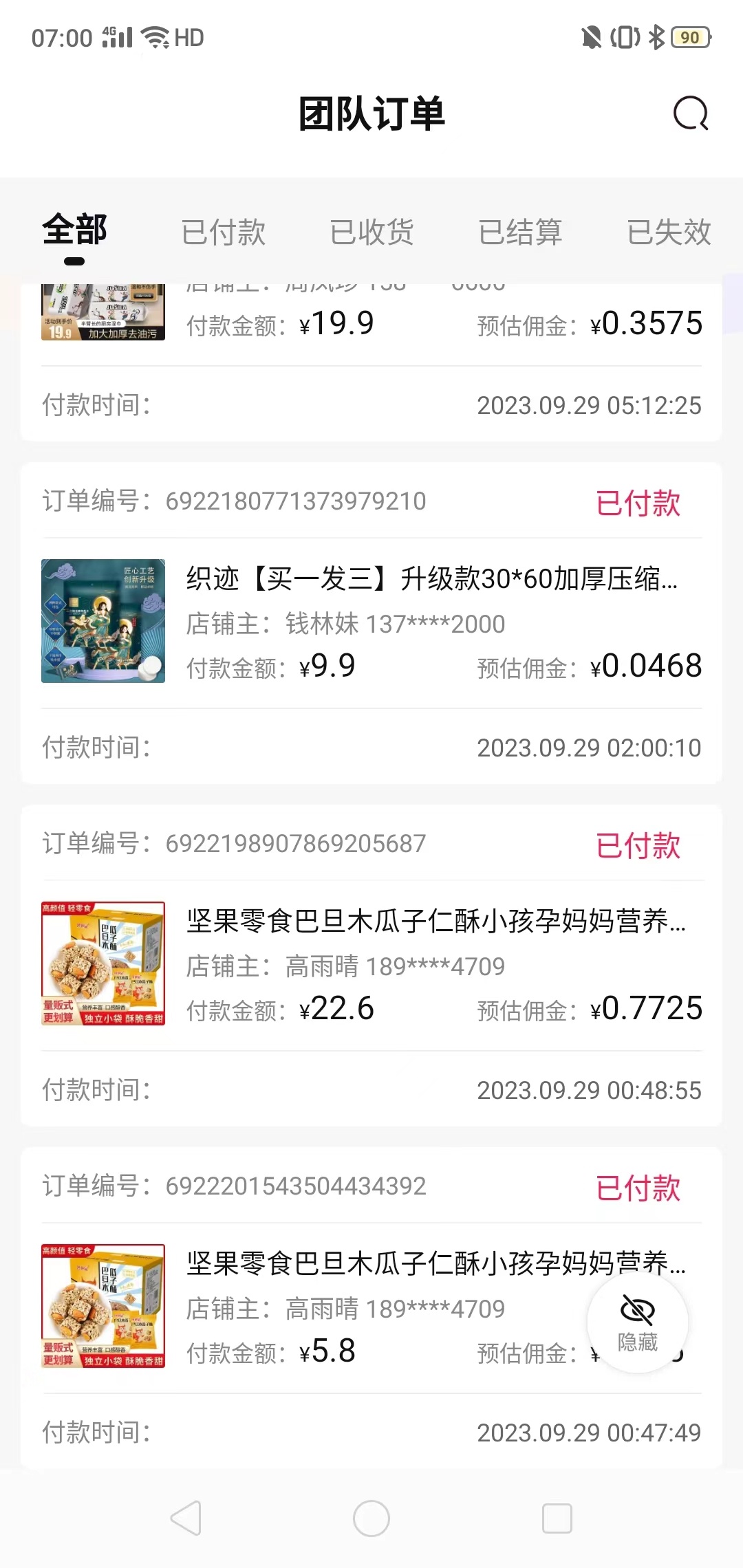The image size is (743, 1568).
Task: Switch to the 已付款 tab
Action: click(224, 232)
